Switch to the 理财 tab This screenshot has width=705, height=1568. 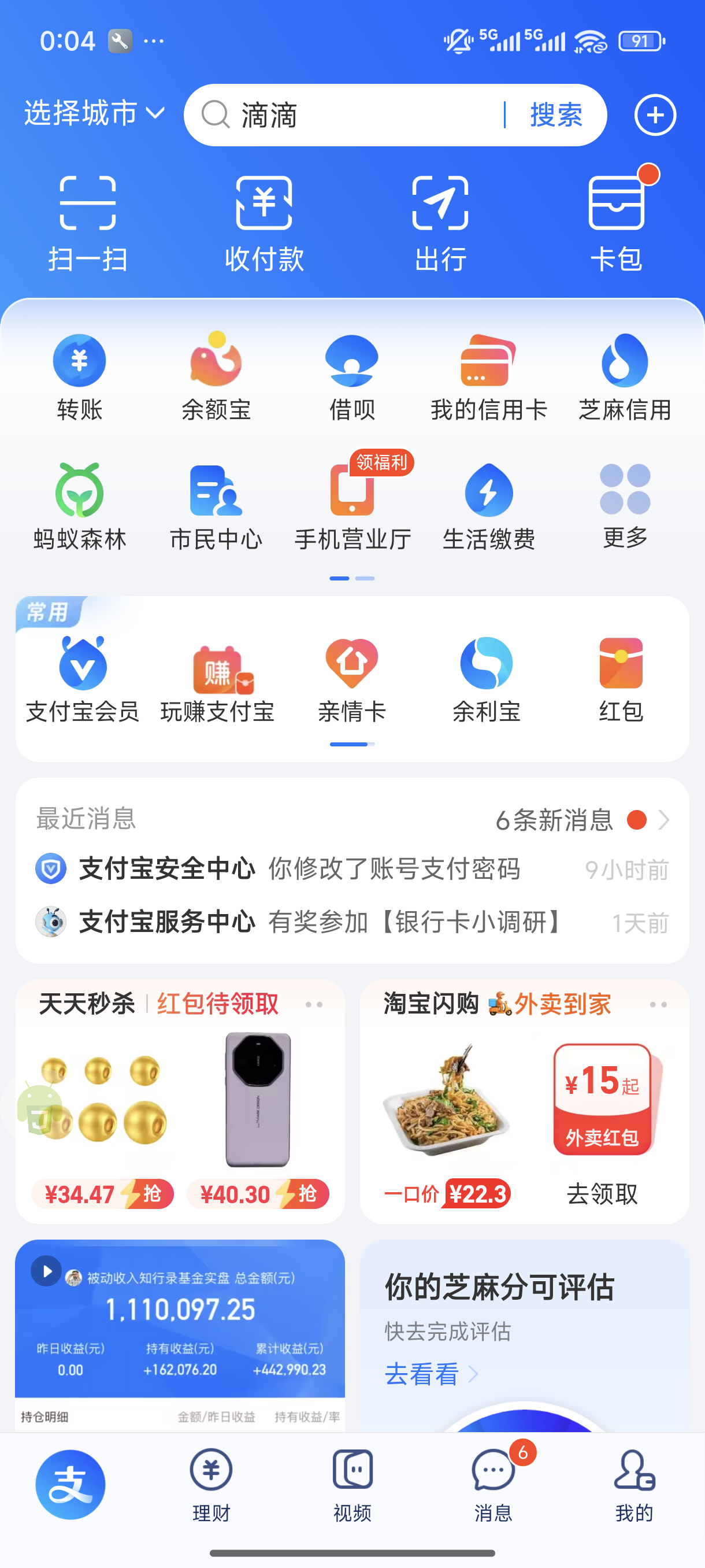point(211,1485)
